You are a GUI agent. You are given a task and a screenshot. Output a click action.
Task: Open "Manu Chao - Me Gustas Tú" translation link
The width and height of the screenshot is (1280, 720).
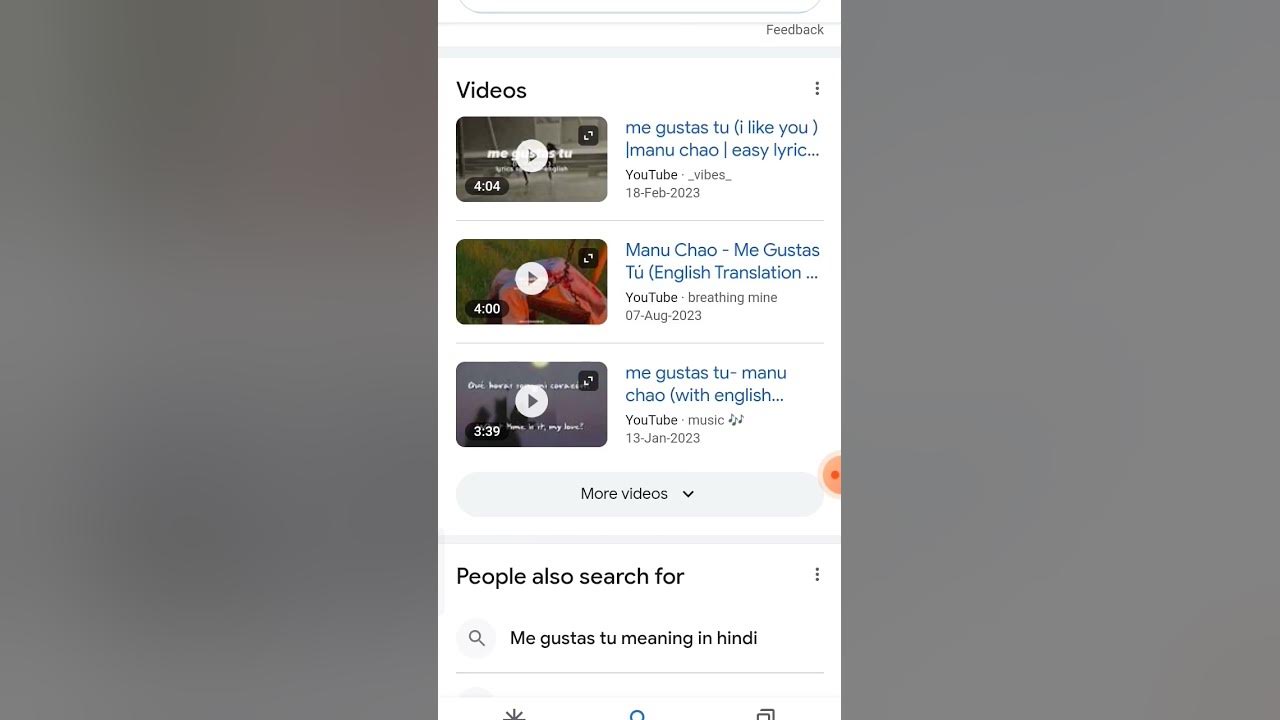tap(722, 261)
